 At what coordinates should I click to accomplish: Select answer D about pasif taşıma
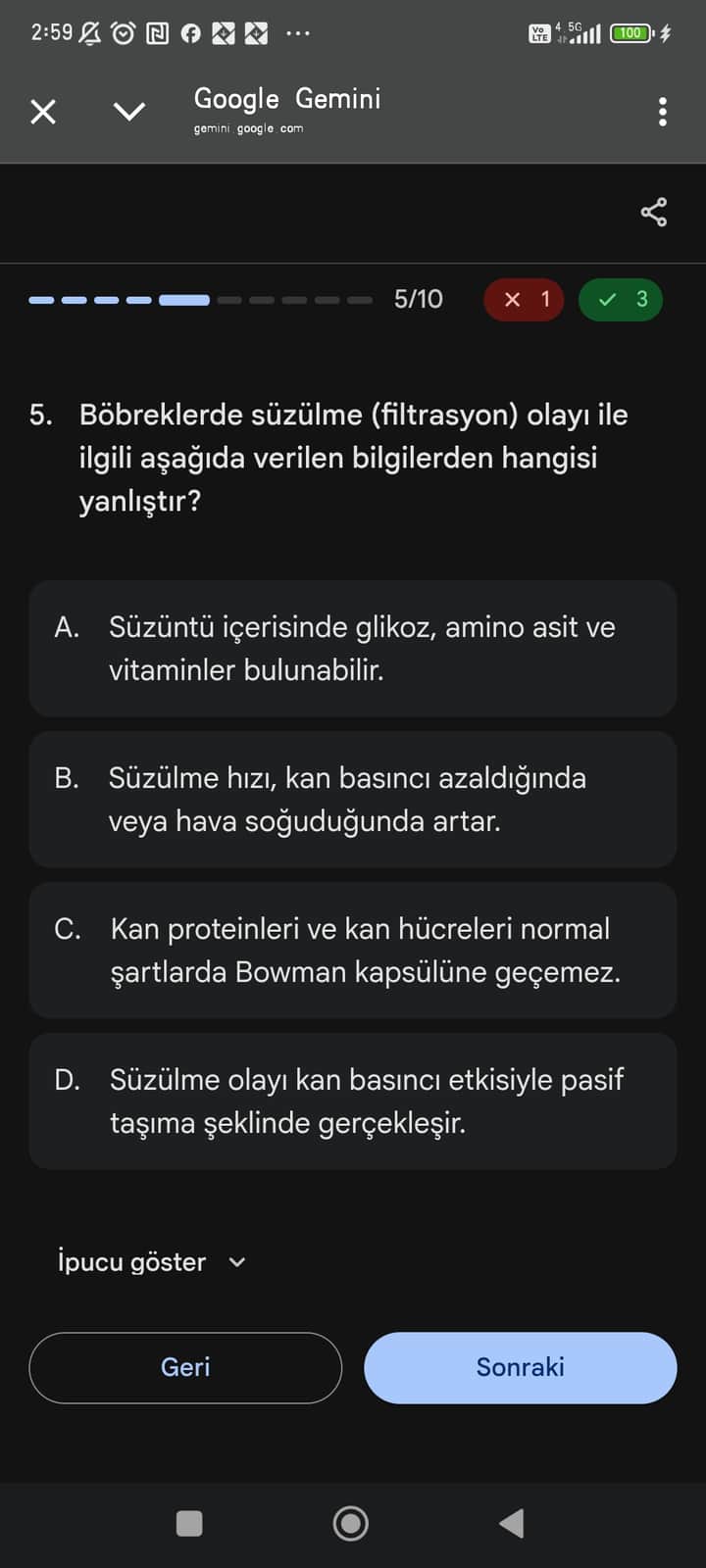[x=353, y=1102]
